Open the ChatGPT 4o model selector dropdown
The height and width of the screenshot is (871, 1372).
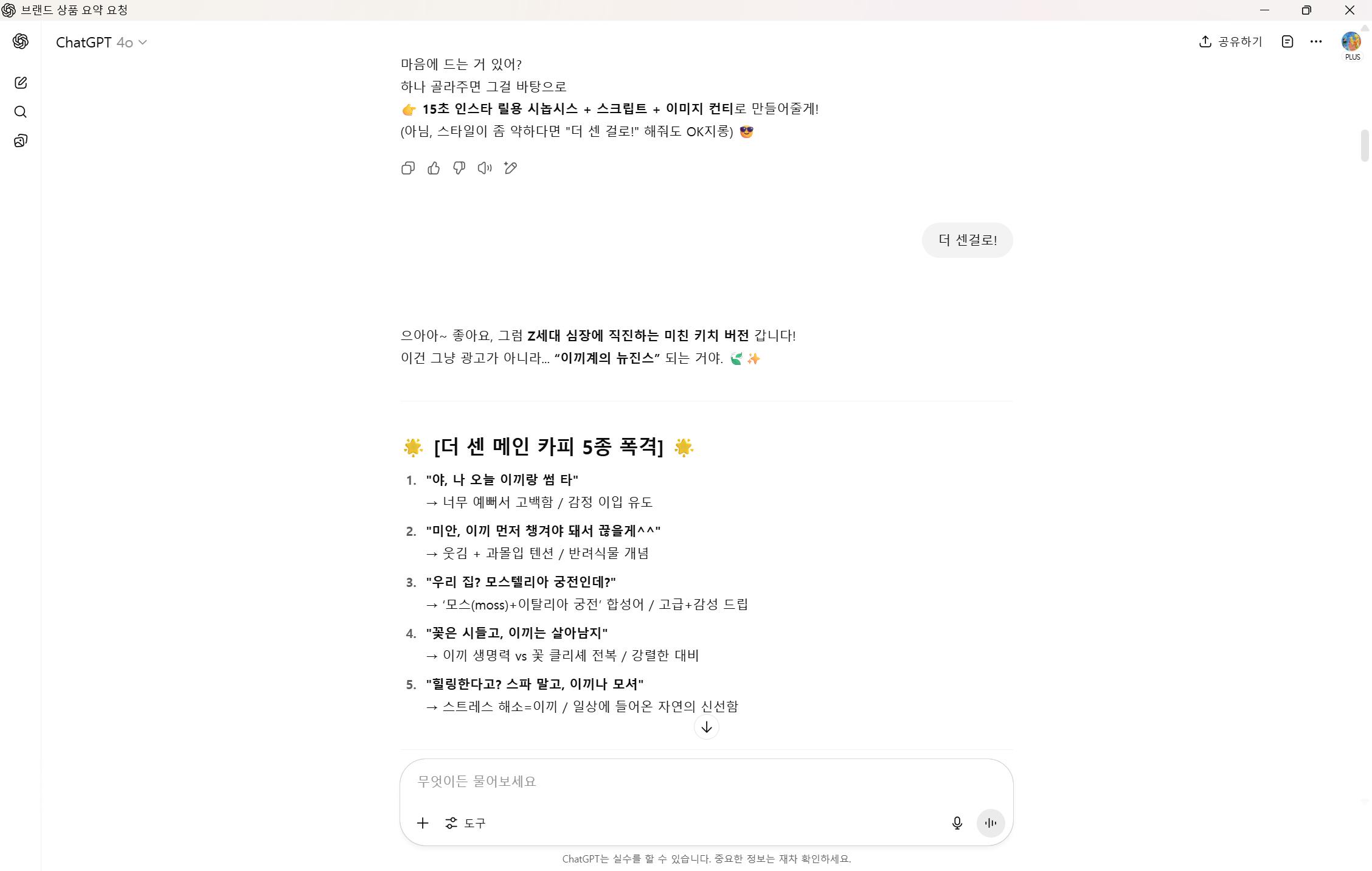coord(102,43)
